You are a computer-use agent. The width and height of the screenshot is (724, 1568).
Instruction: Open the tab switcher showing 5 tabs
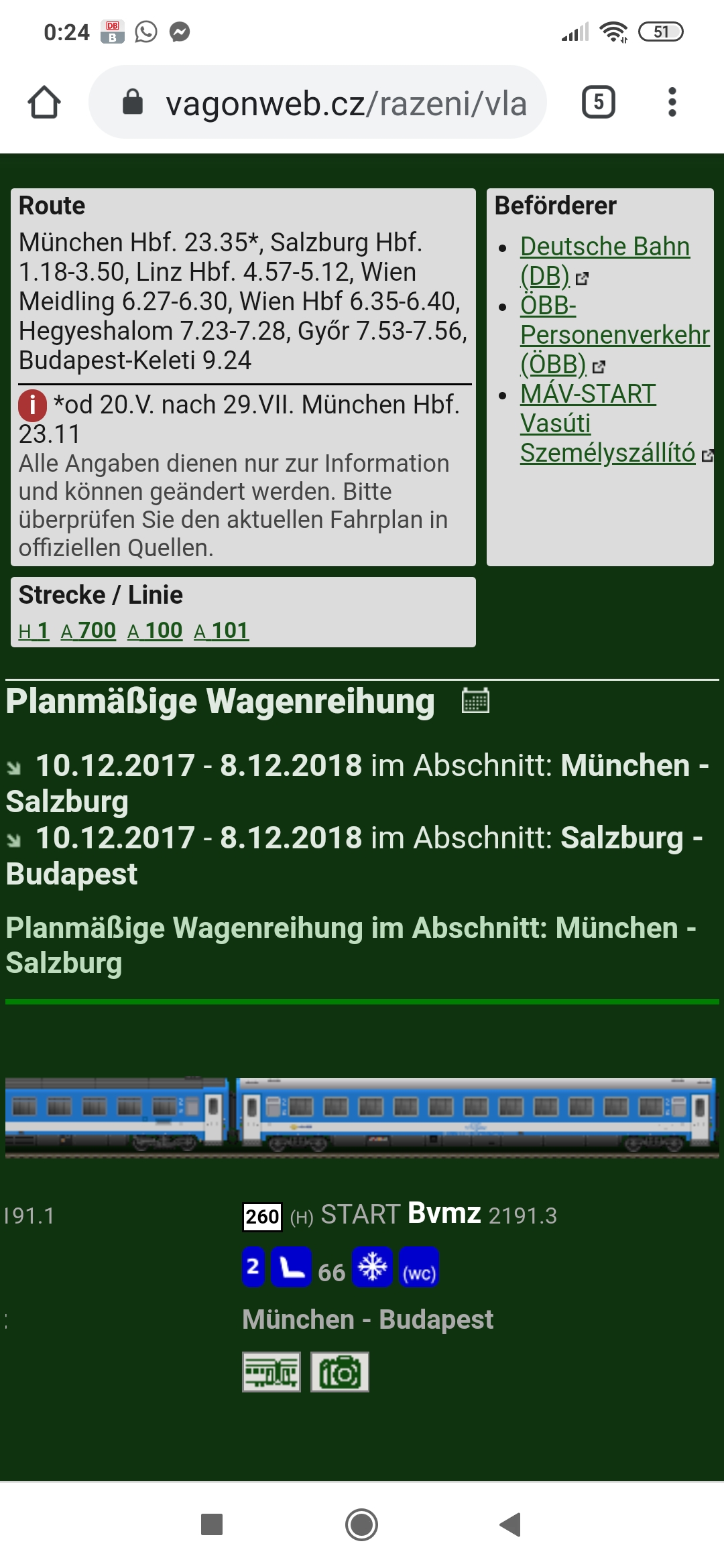click(598, 103)
